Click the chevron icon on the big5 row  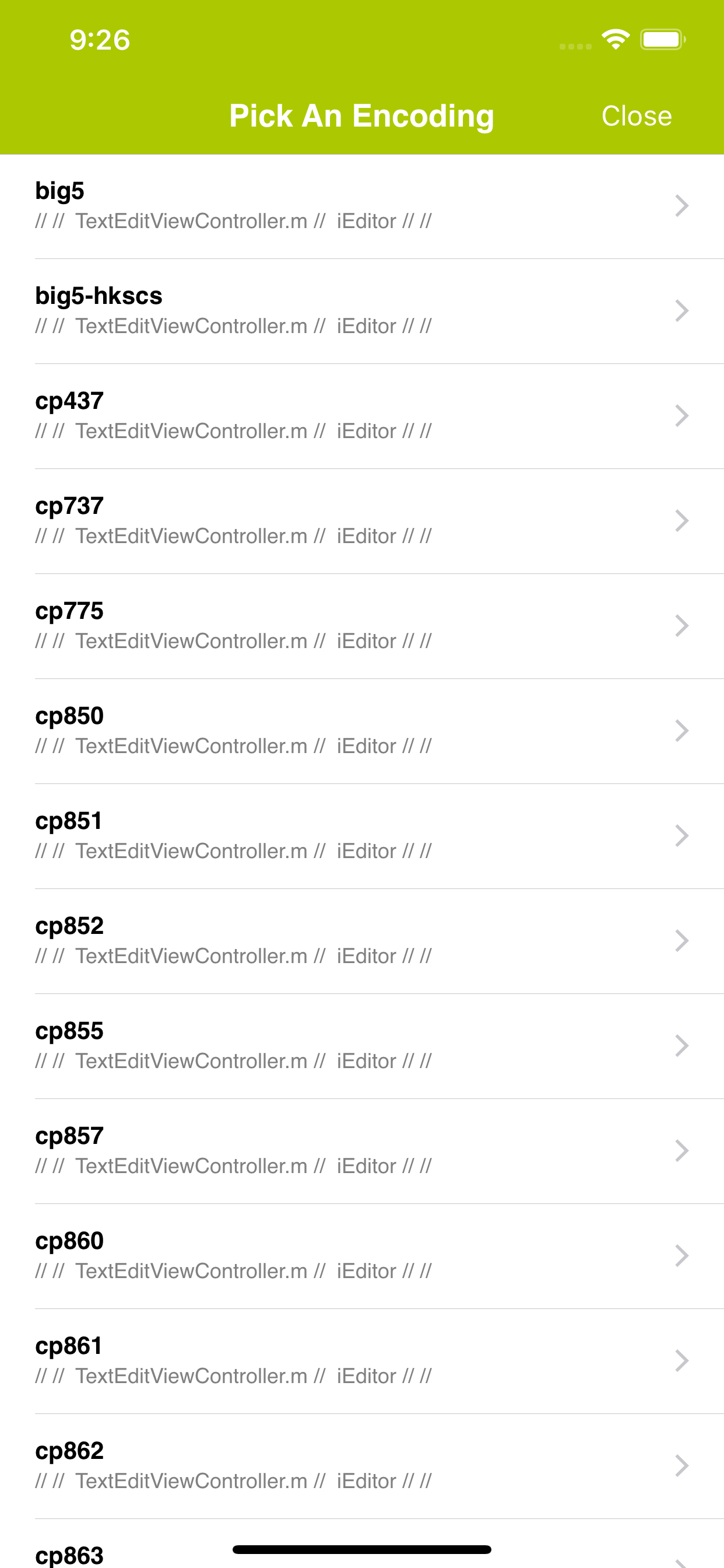(683, 206)
